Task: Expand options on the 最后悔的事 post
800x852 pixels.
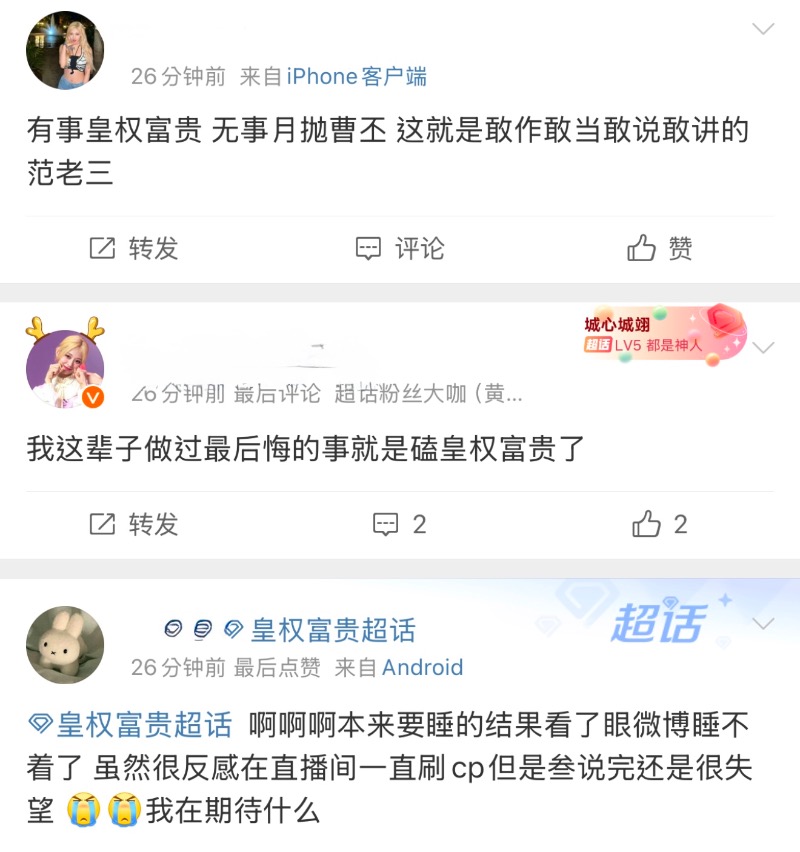Action: pyautogui.click(x=763, y=347)
